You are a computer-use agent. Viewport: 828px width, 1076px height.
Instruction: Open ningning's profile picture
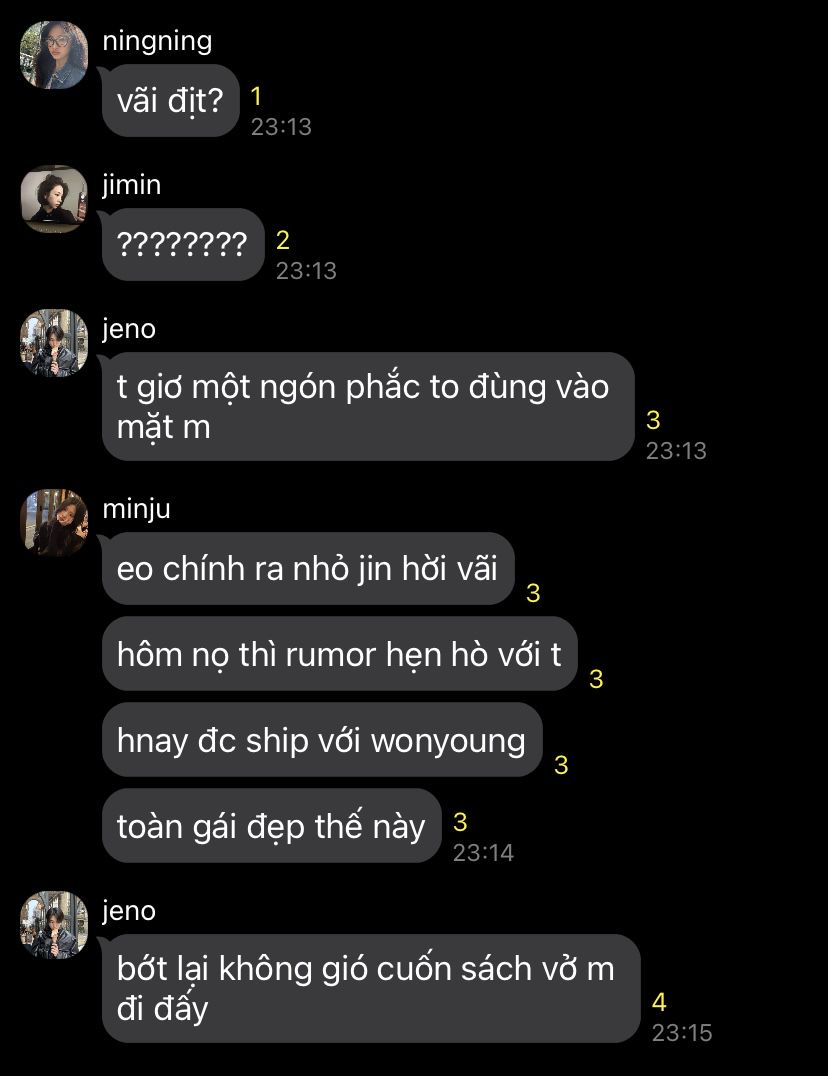(54, 55)
